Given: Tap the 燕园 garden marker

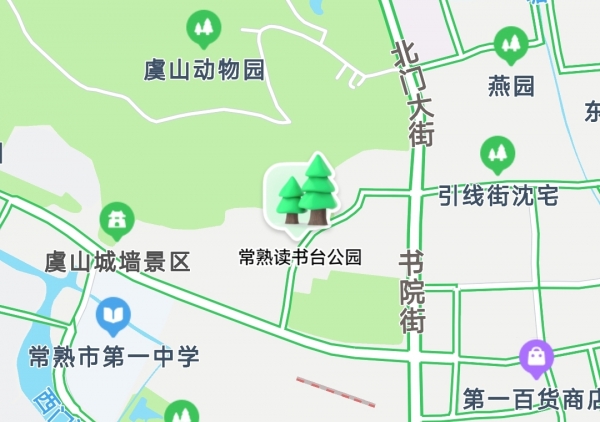Looking at the screenshot, I should pyautogui.click(x=511, y=46).
